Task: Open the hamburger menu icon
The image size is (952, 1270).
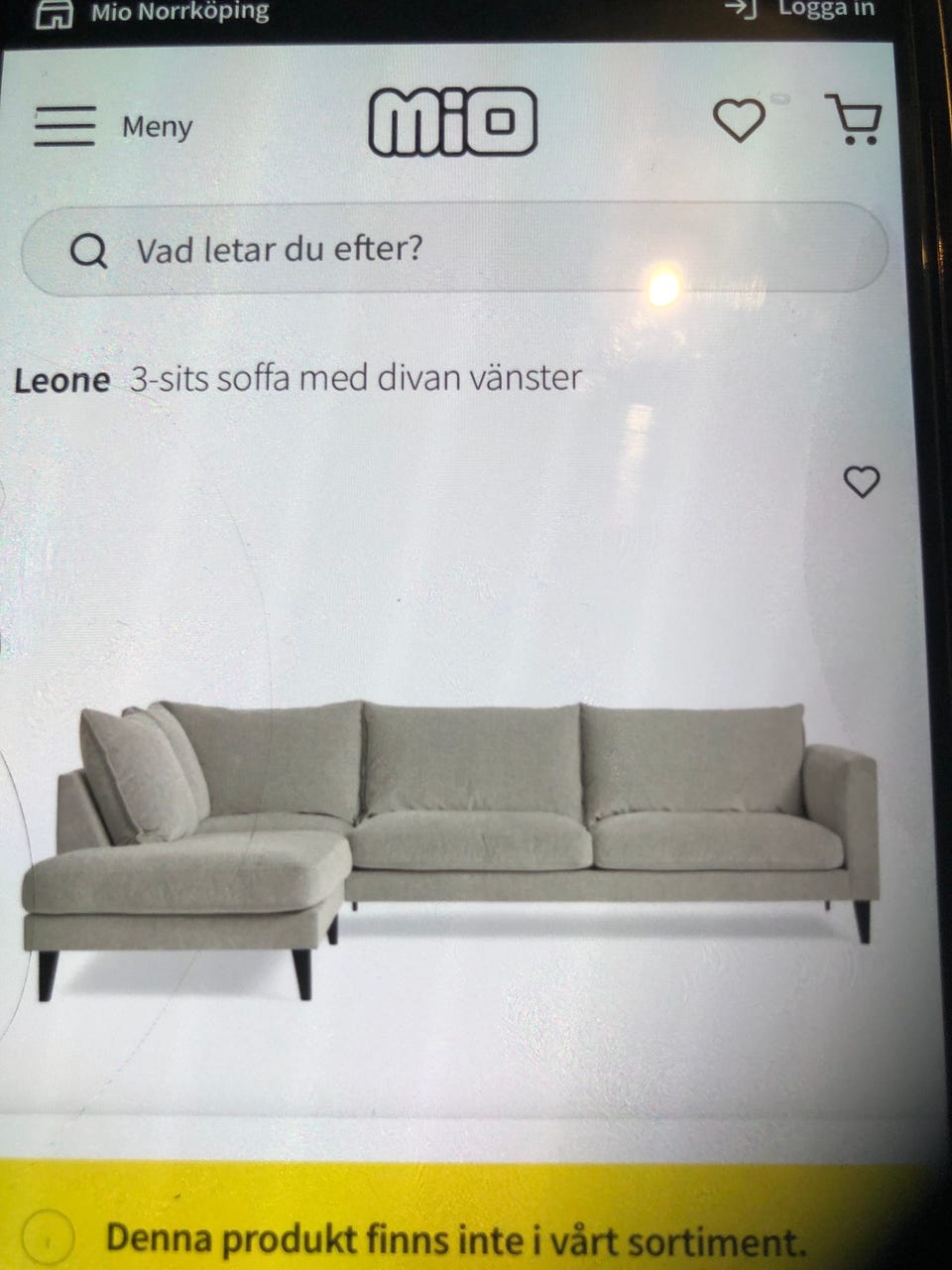Action: [63, 125]
